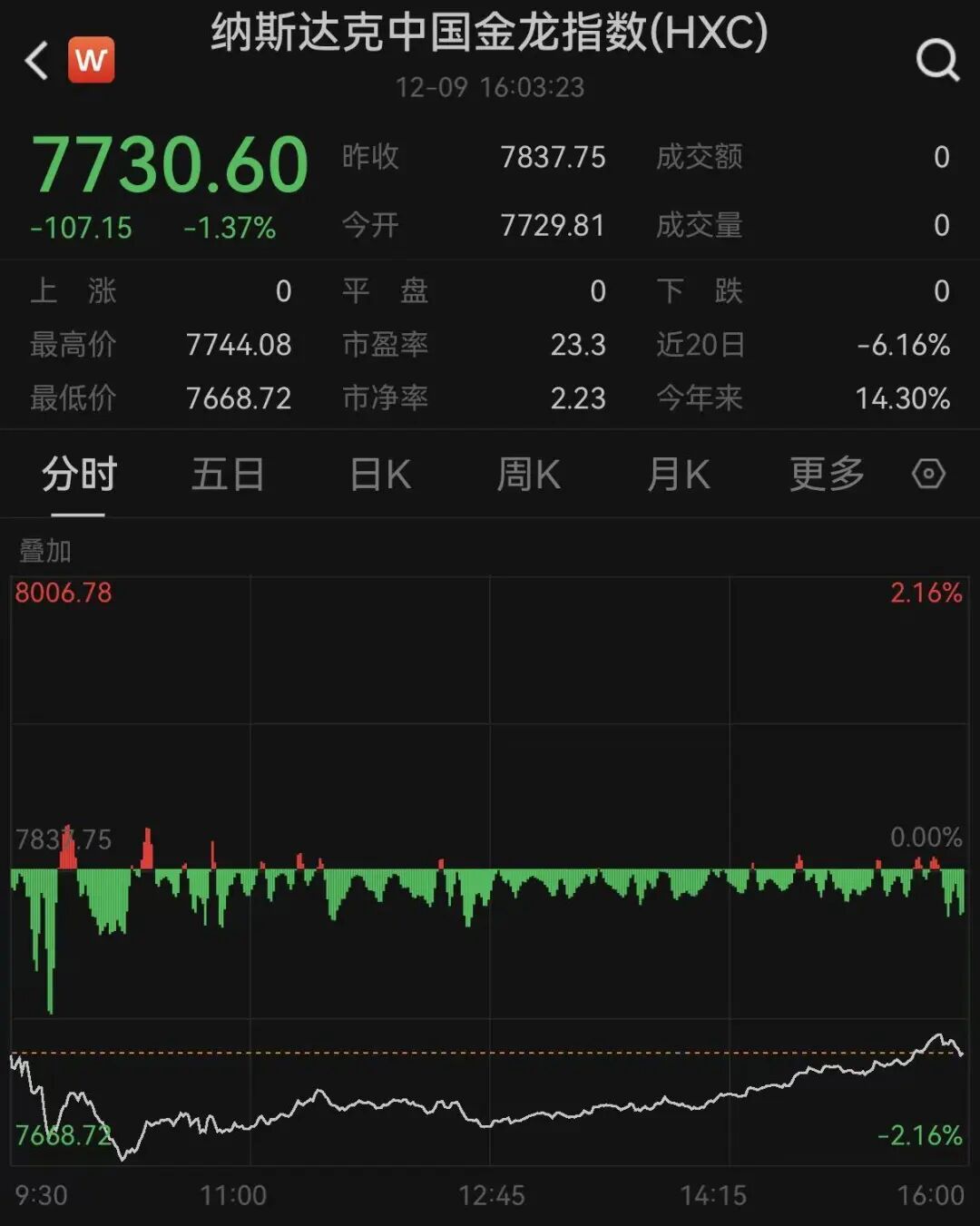Viewport: 980px width, 1226px height.
Task: Select the 周K weekly chart tab
Action: (529, 474)
